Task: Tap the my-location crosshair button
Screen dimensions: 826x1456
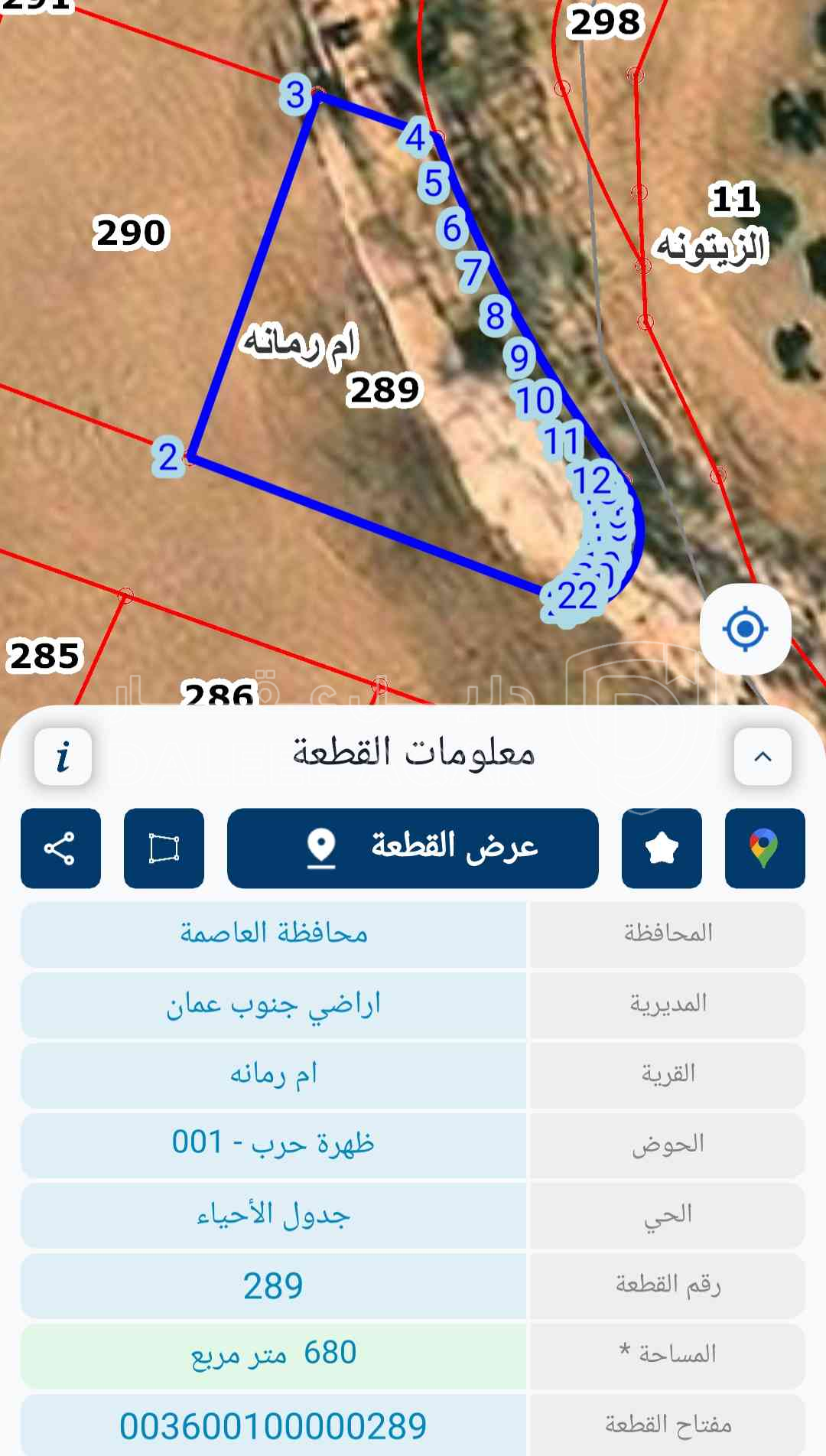Action: (745, 629)
